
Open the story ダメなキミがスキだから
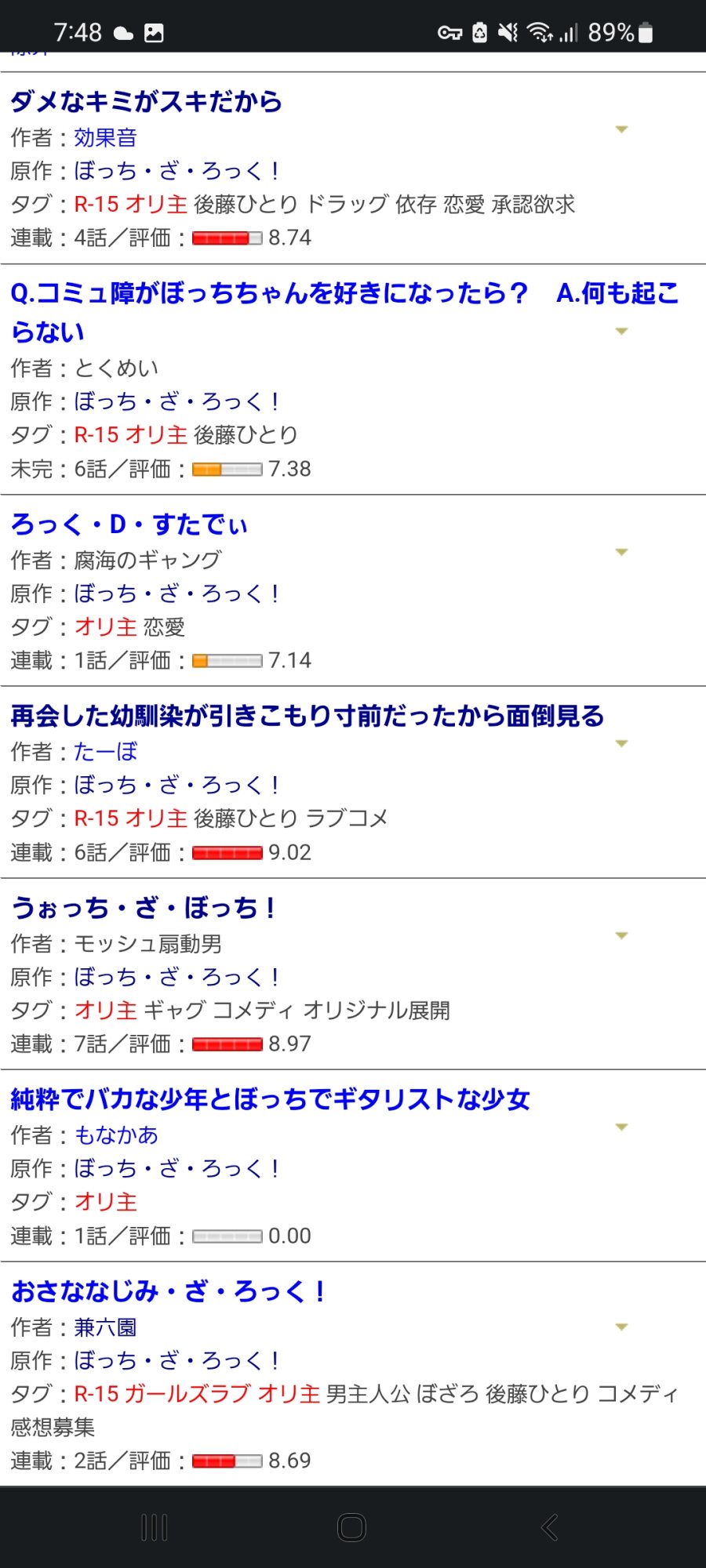click(x=146, y=102)
